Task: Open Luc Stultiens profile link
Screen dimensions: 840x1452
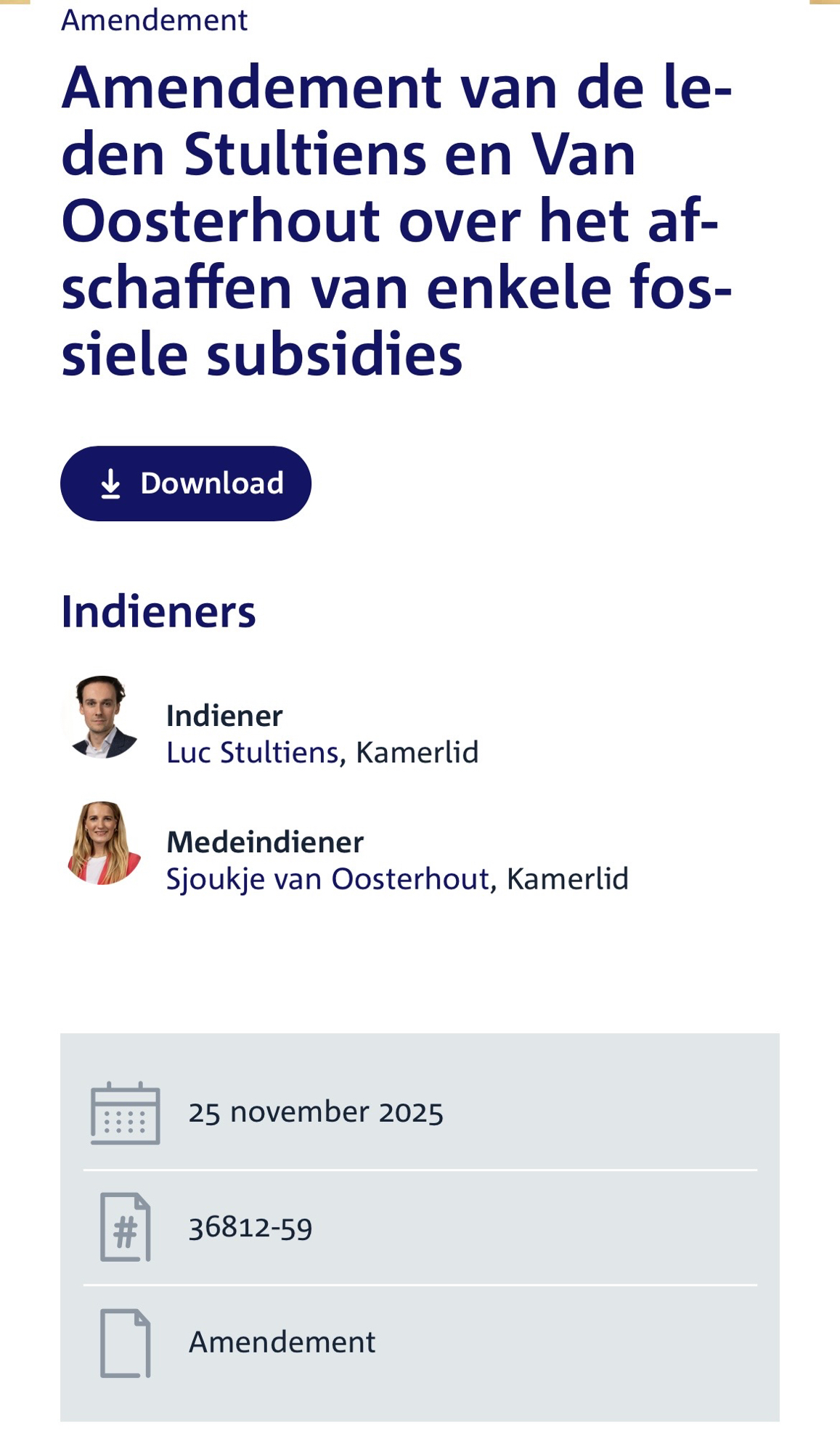Action: pos(252,753)
